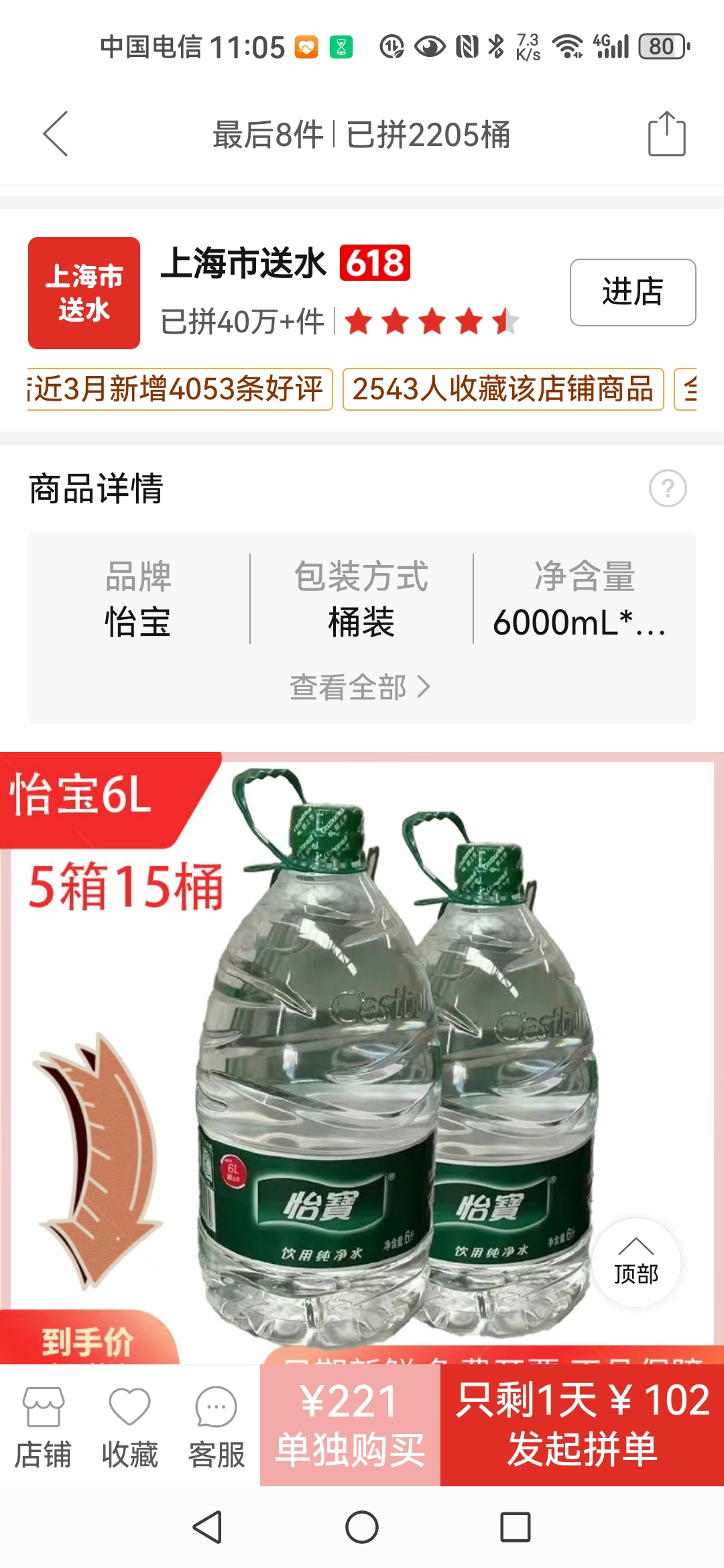The image size is (724, 1568).
Task: Tap the 2543人收藏该店铺商品 tag
Action: pos(503,389)
